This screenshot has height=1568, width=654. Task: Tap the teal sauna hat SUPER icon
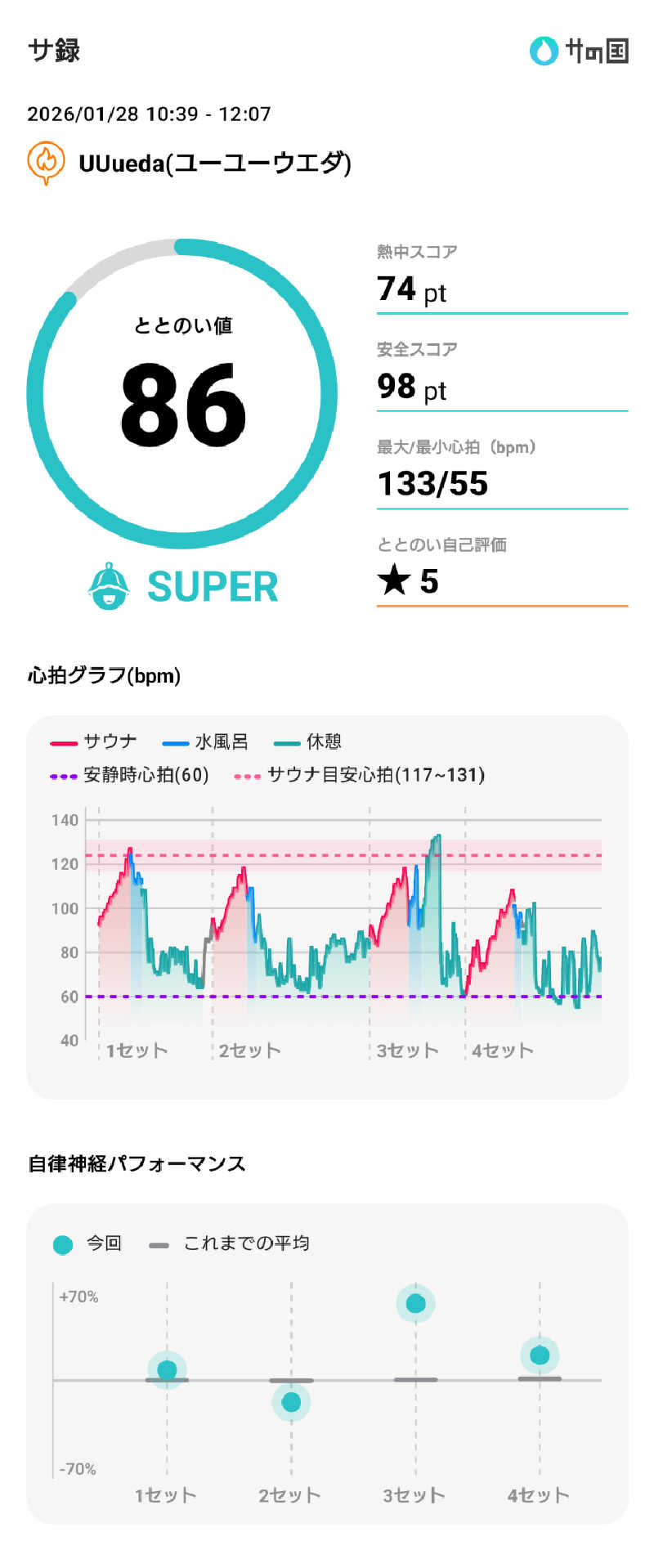[x=109, y=585]
